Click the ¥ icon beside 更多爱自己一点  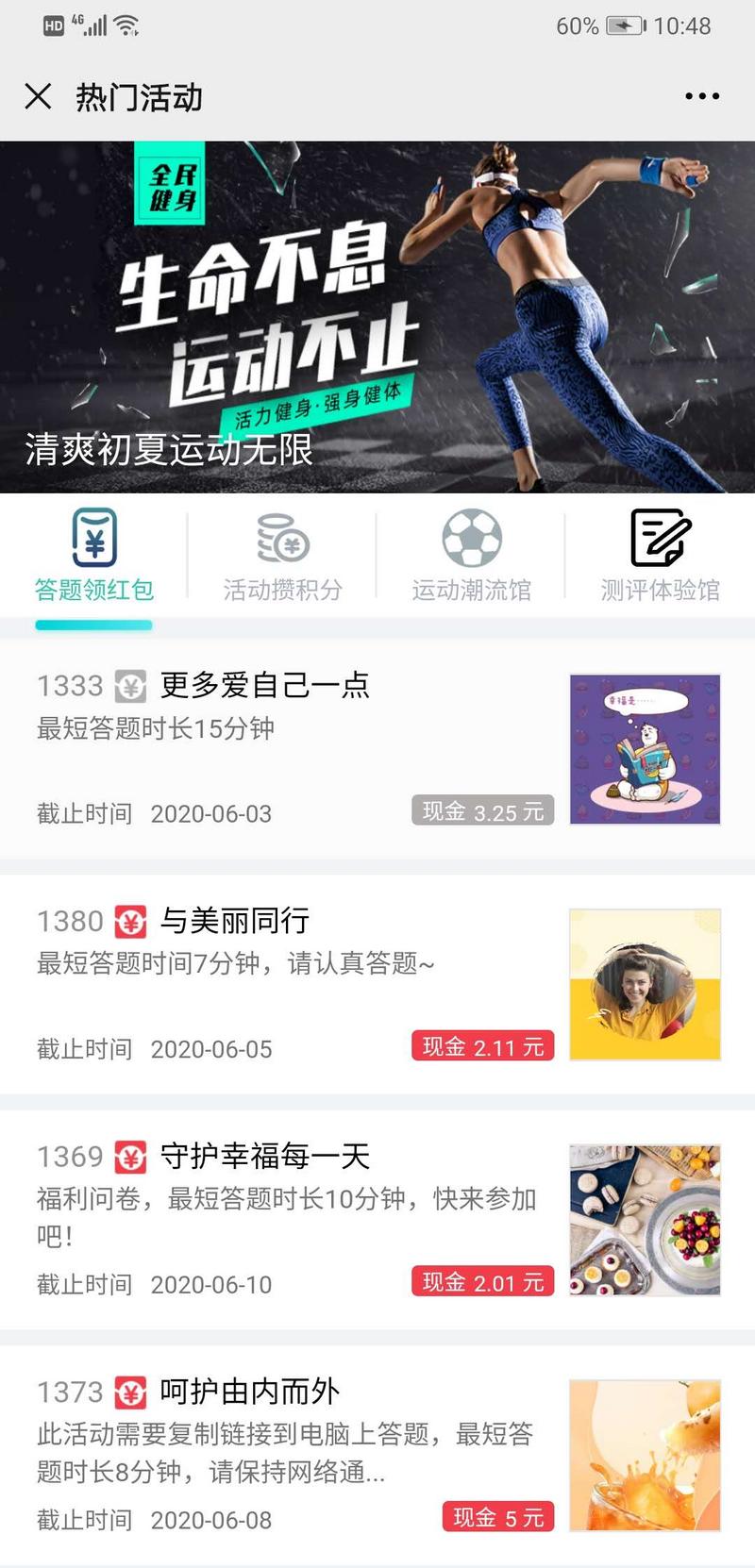coord(131,686)
